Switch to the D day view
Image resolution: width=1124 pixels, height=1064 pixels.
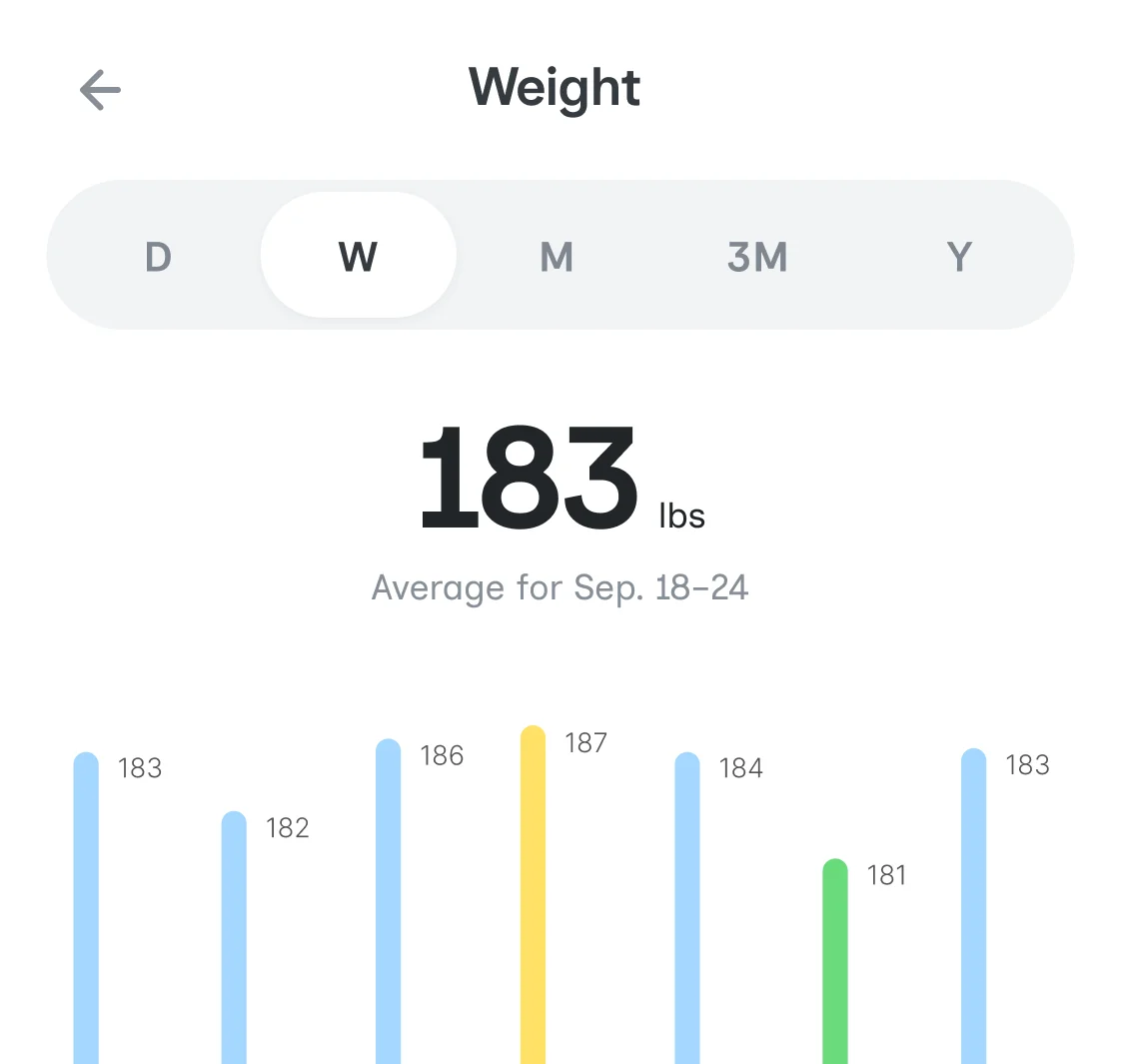[x=158, y=257]
